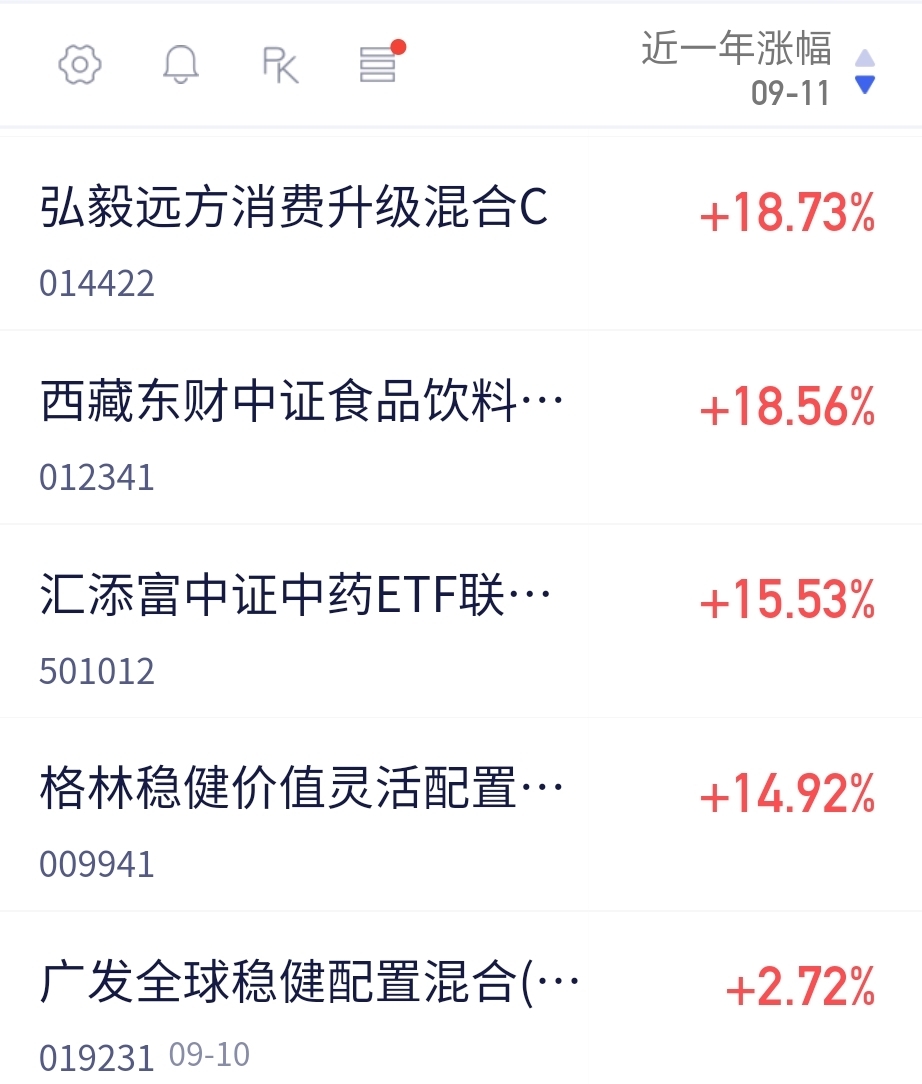Open fund 西藏东财中证食品饮料
The image size is (922, 1084).
coord(461,428)
